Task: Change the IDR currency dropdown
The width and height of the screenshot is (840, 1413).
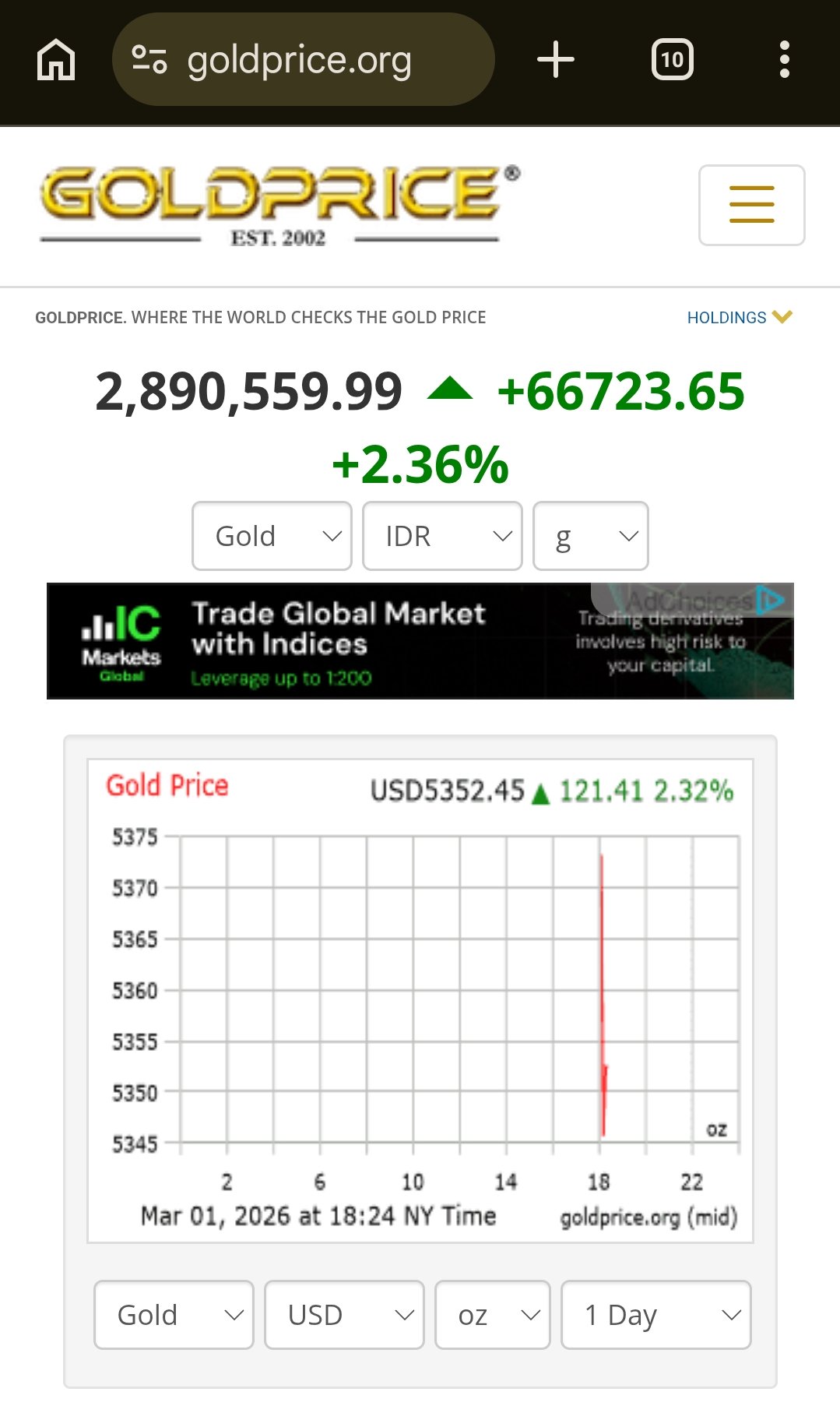Action: tap(442, 536)
